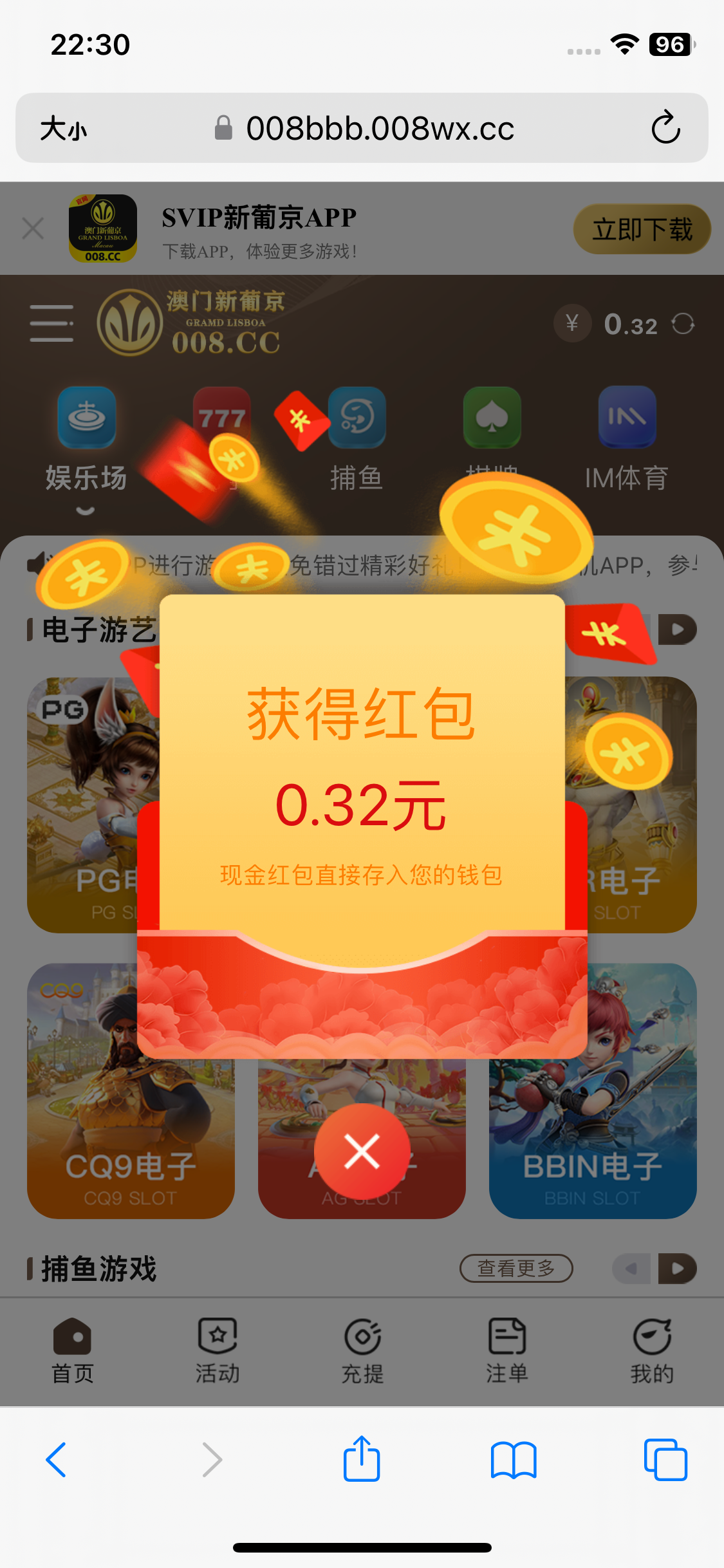
Task: Select the 娱乐场 category
Action: (86, 439)
